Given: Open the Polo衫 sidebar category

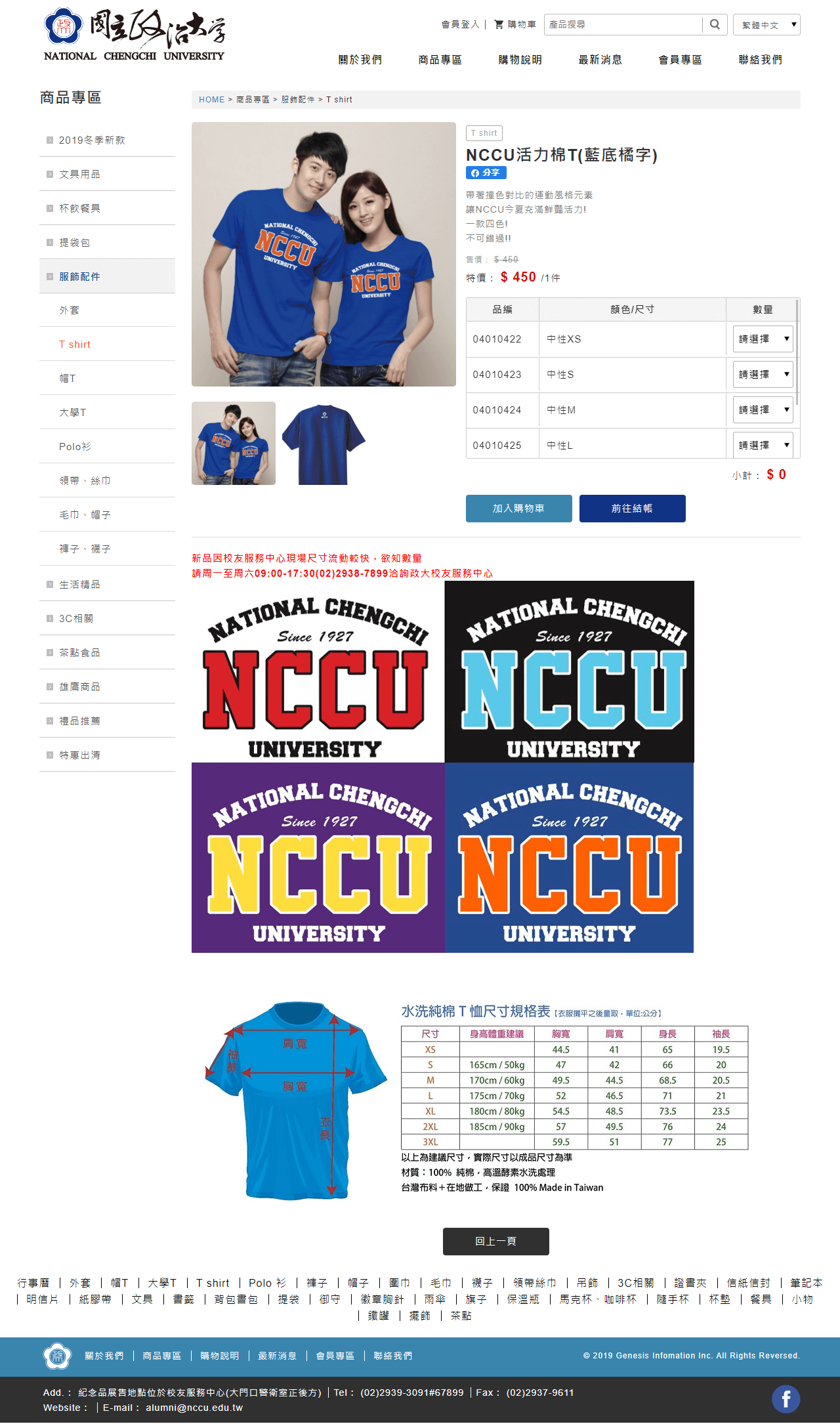Looking at the screenshot, I should (x=75, y=446).
